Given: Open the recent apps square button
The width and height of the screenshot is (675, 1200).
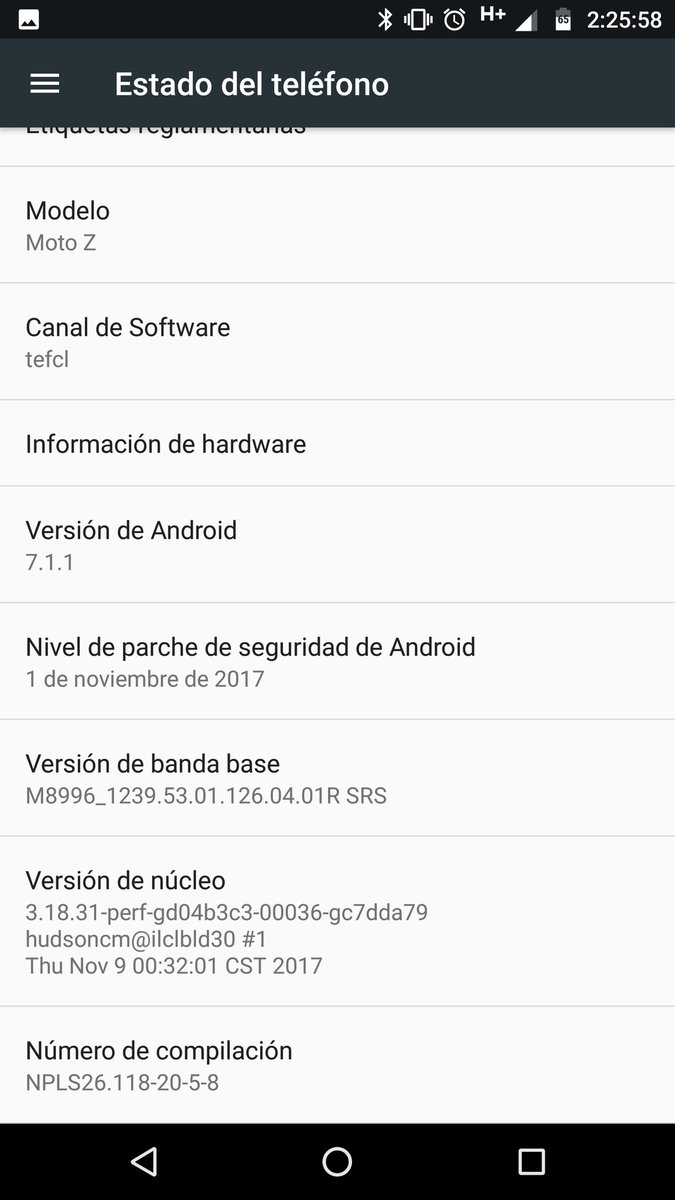Looking at the screenshot, I should 531,1161.
